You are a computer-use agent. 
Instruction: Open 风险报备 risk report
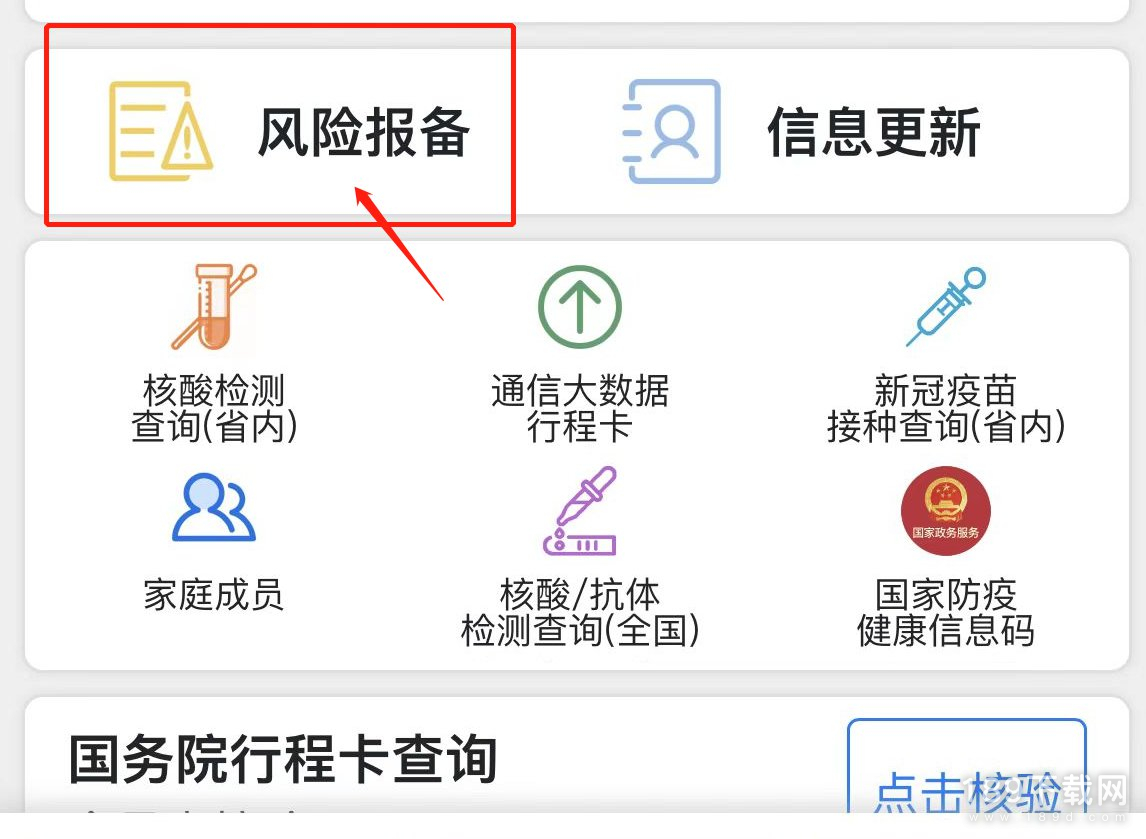tap(290, 132)
